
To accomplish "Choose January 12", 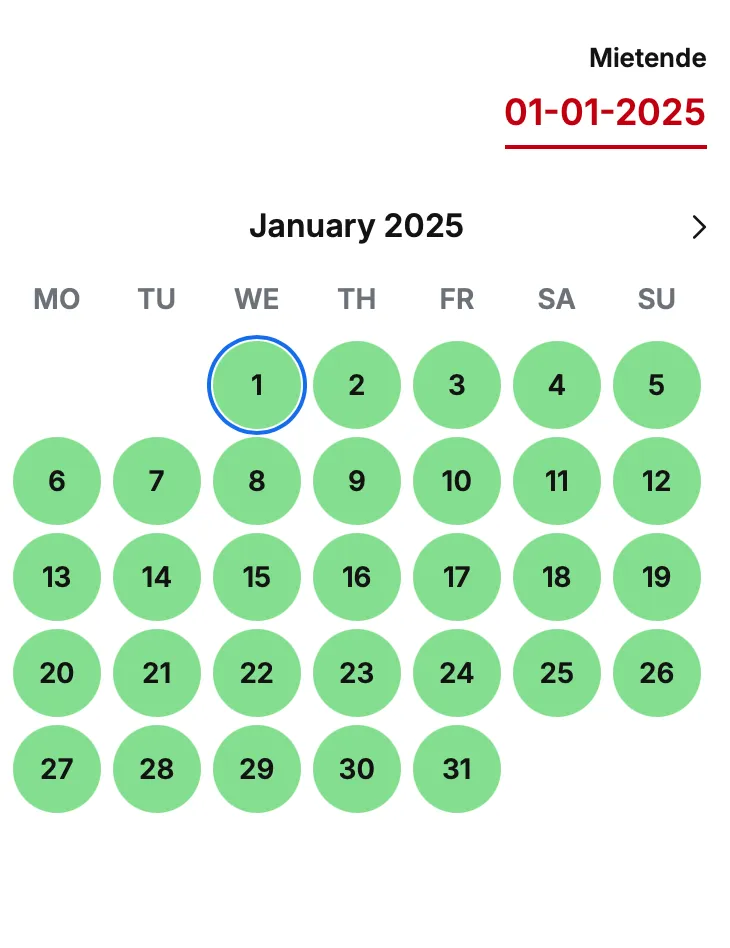I will click(657, 481).
